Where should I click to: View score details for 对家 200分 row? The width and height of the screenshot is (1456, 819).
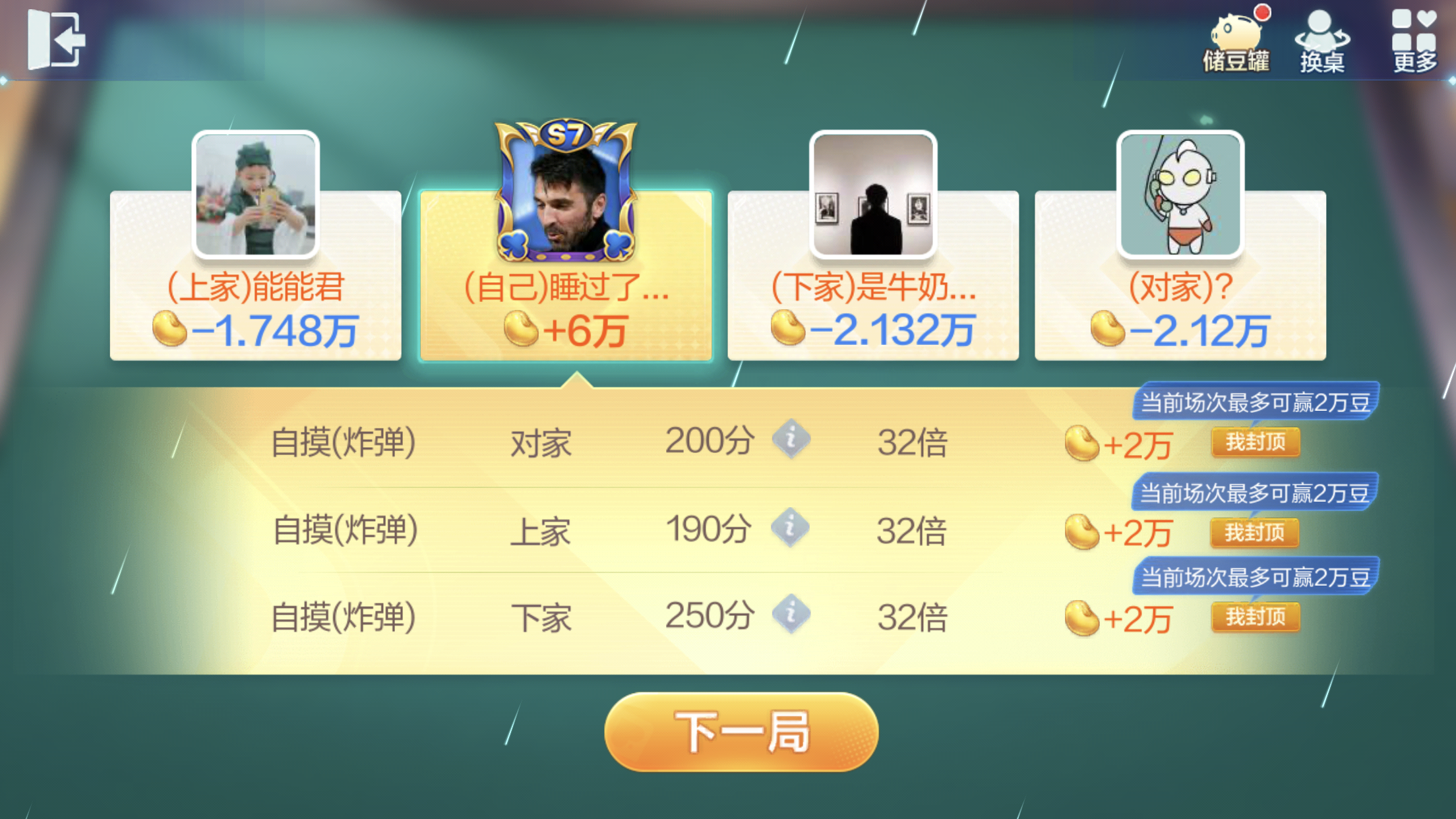(791, 439)
